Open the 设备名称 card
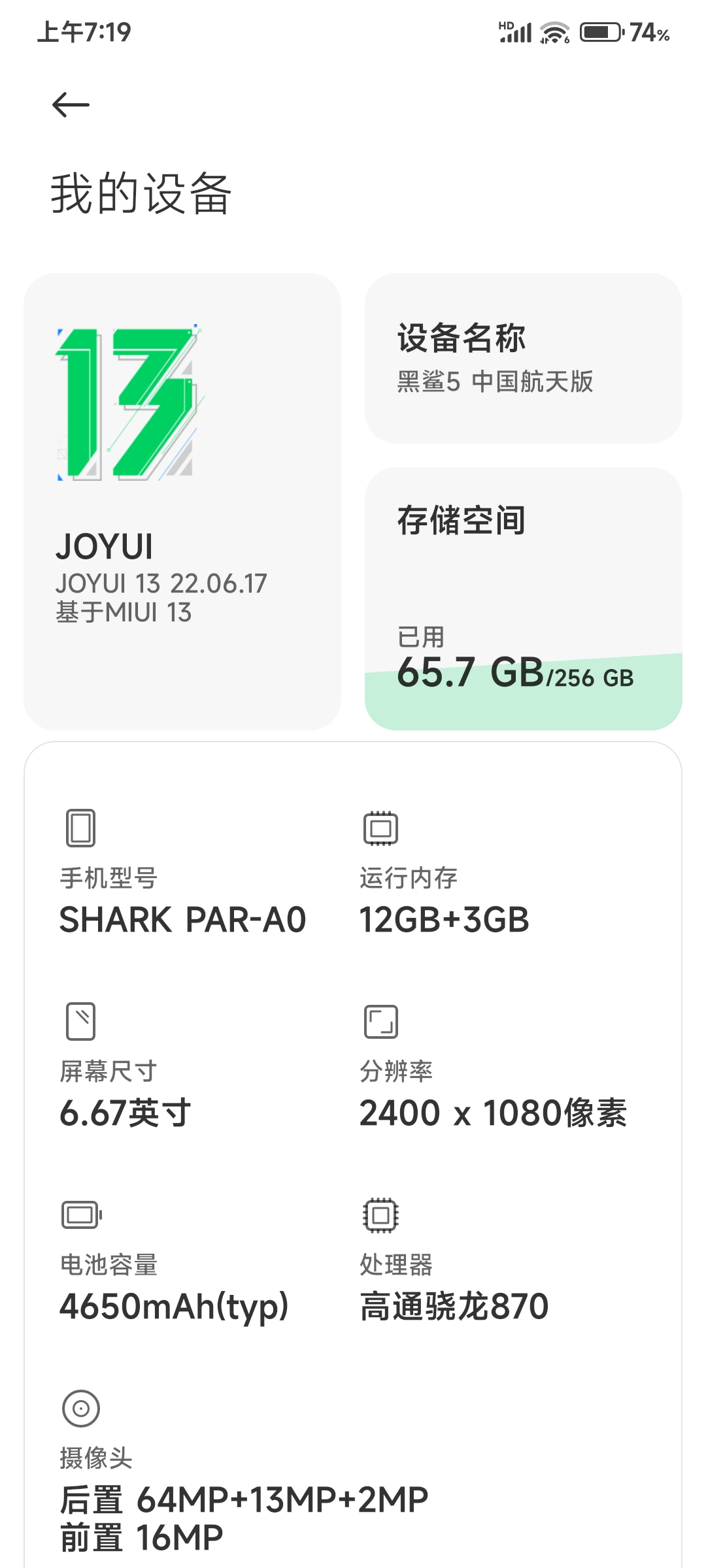The width and height of the screenshot is (706, 1568). [x=523, y=358]
